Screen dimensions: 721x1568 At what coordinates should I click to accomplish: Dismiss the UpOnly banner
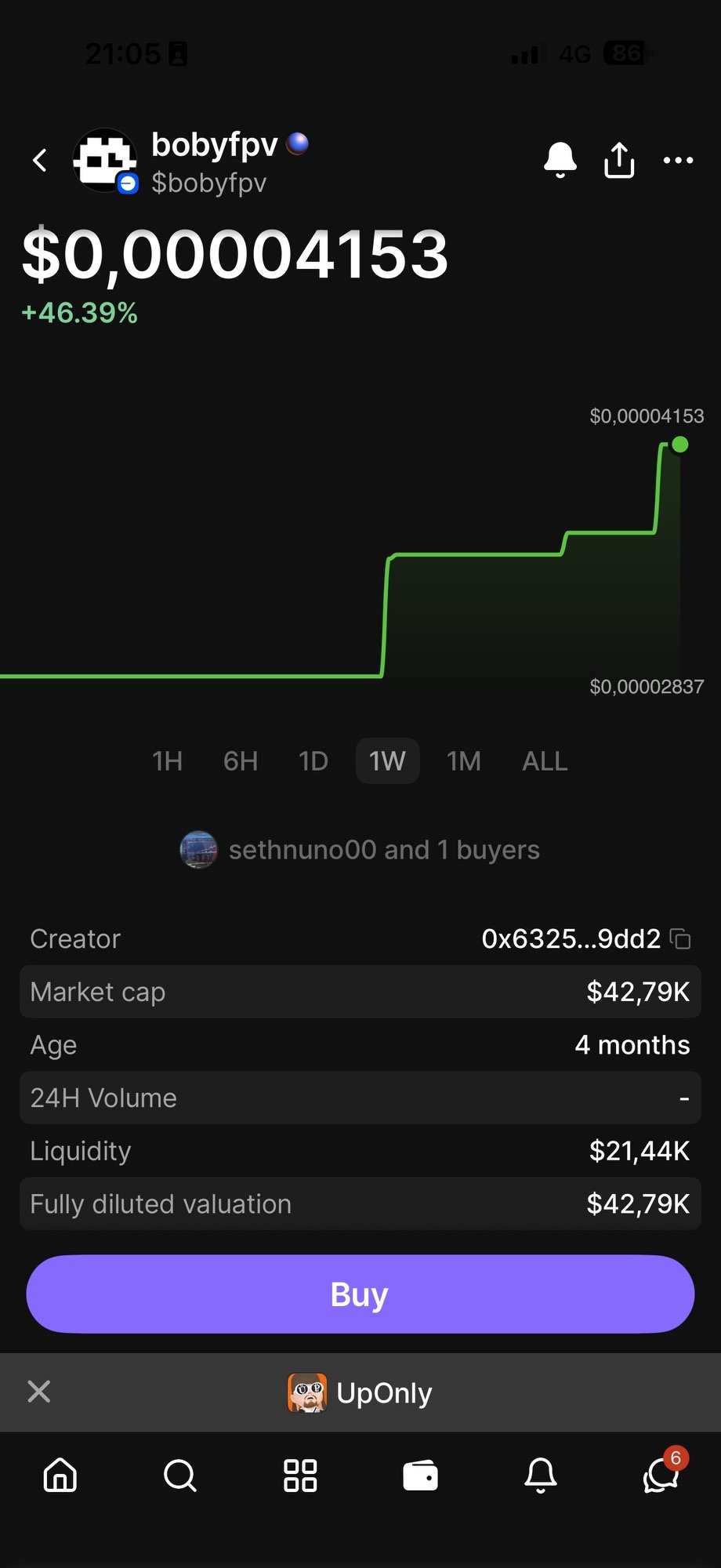pyautogui.click(x=38, y=1392)
